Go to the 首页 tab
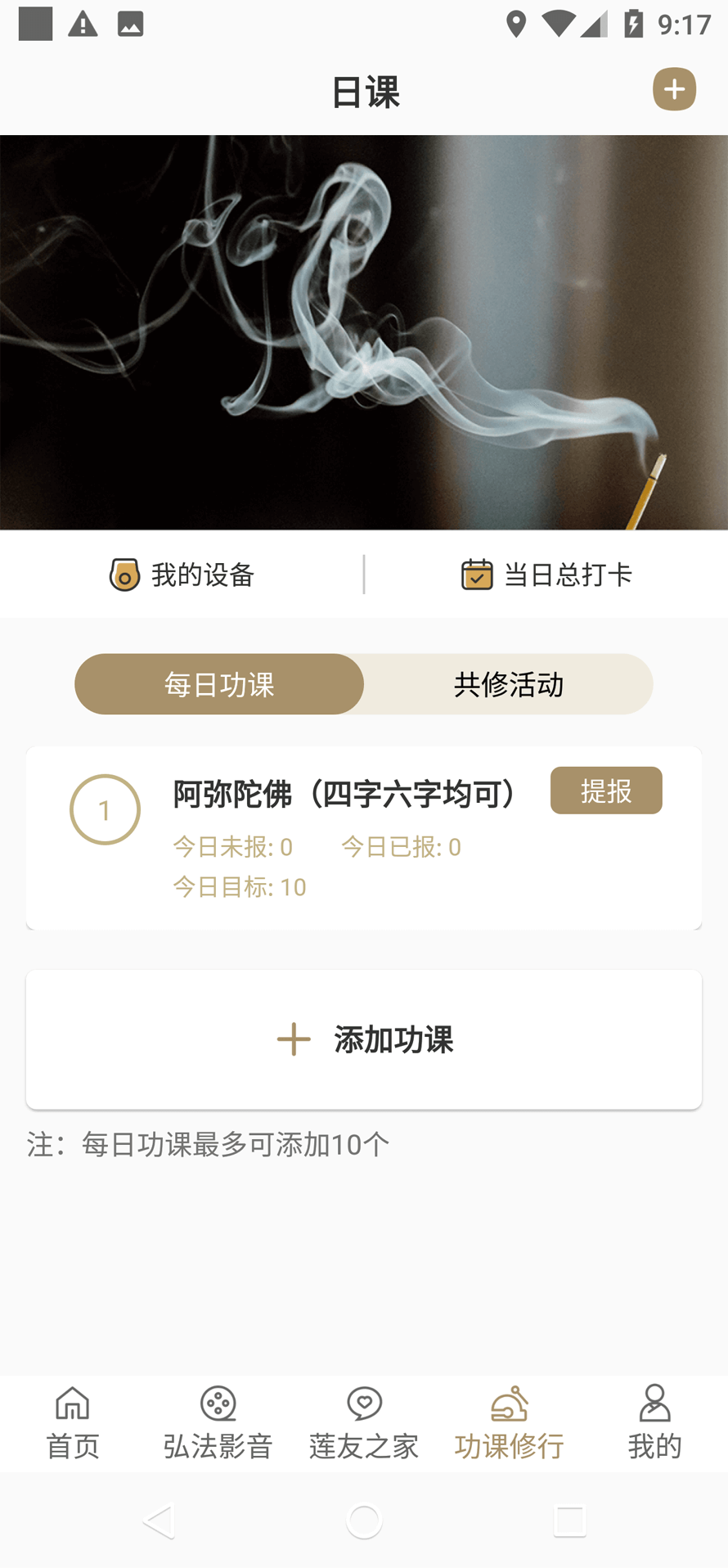The image size is (728, 1568). [73, 1423]
